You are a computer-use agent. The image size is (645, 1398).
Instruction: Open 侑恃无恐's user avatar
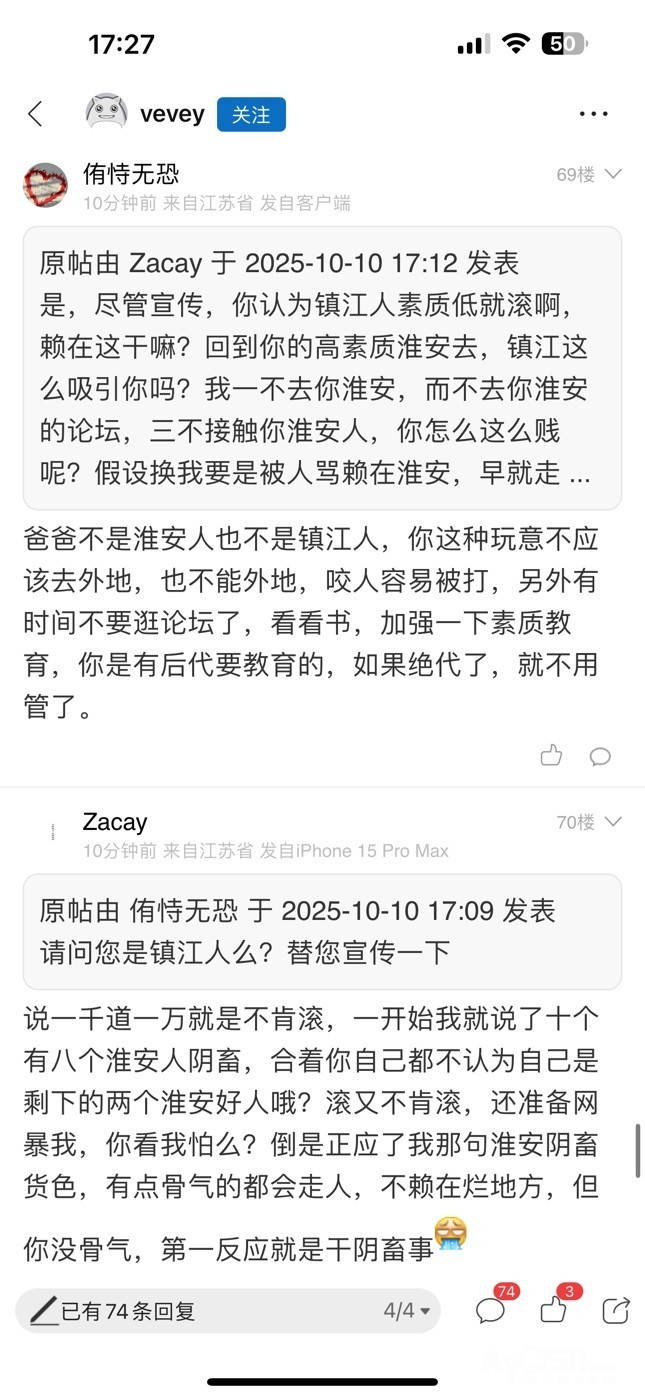[45, 185]
